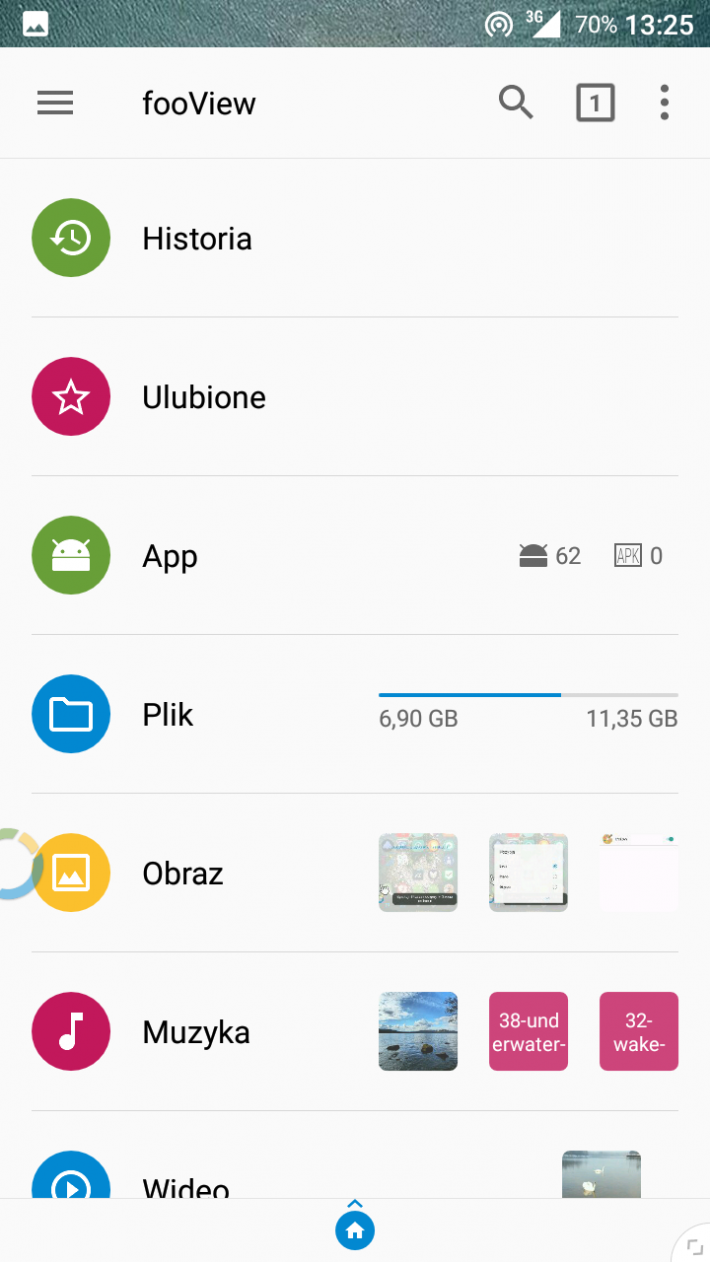Tap the resize handle in the corner
Image resolution: width=710 pixels, height=1262 pixels.
pos(693,1246)
